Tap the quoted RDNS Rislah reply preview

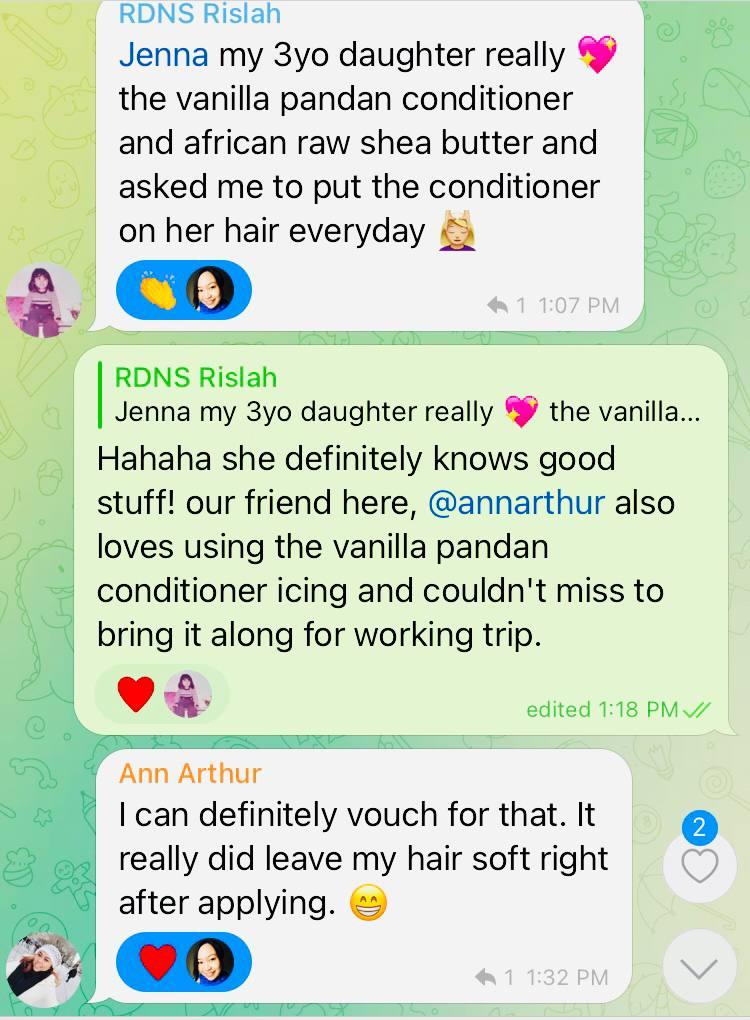coord(400,395)
